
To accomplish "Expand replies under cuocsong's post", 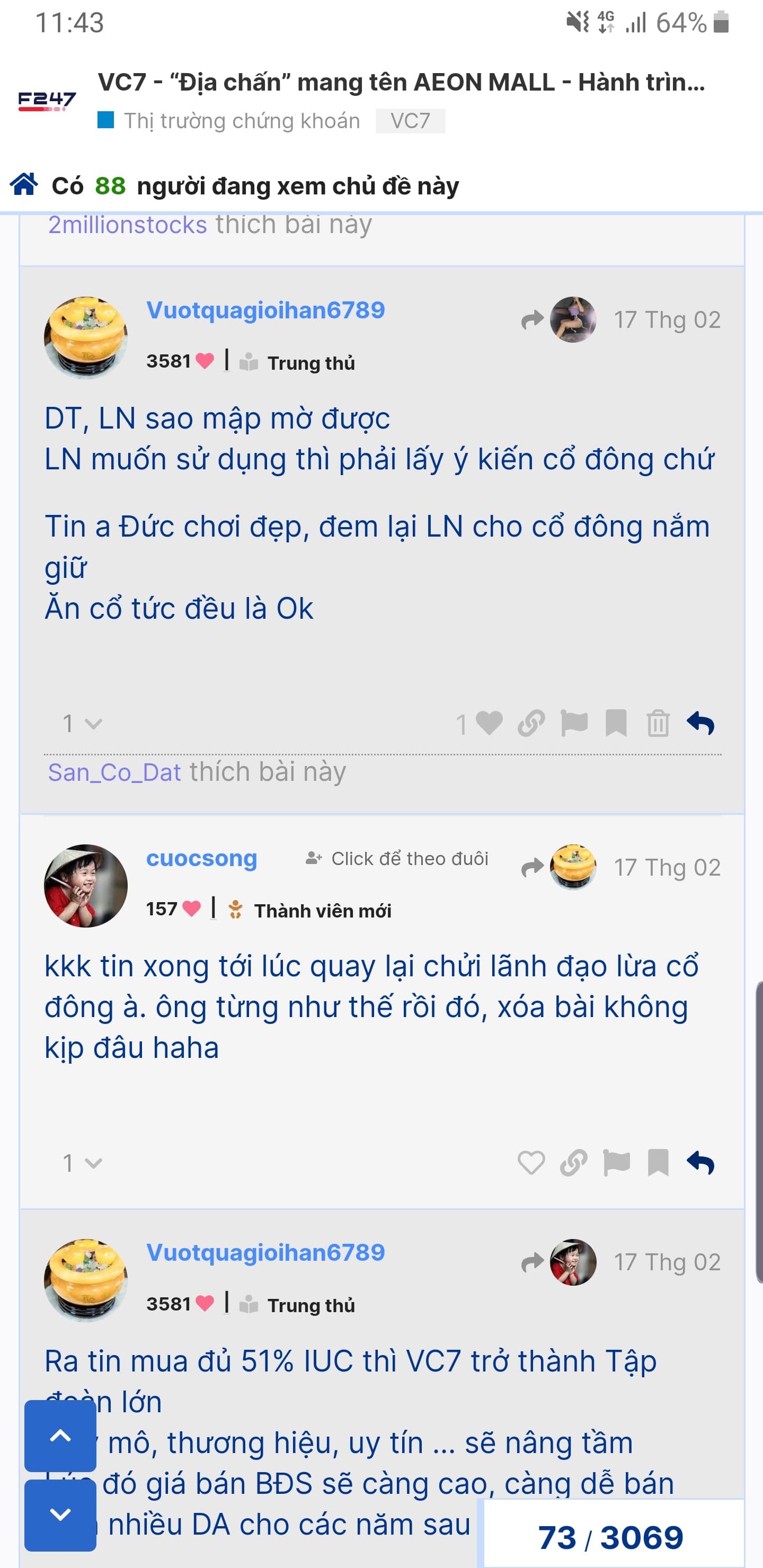I will click(x=82, y=1163).
